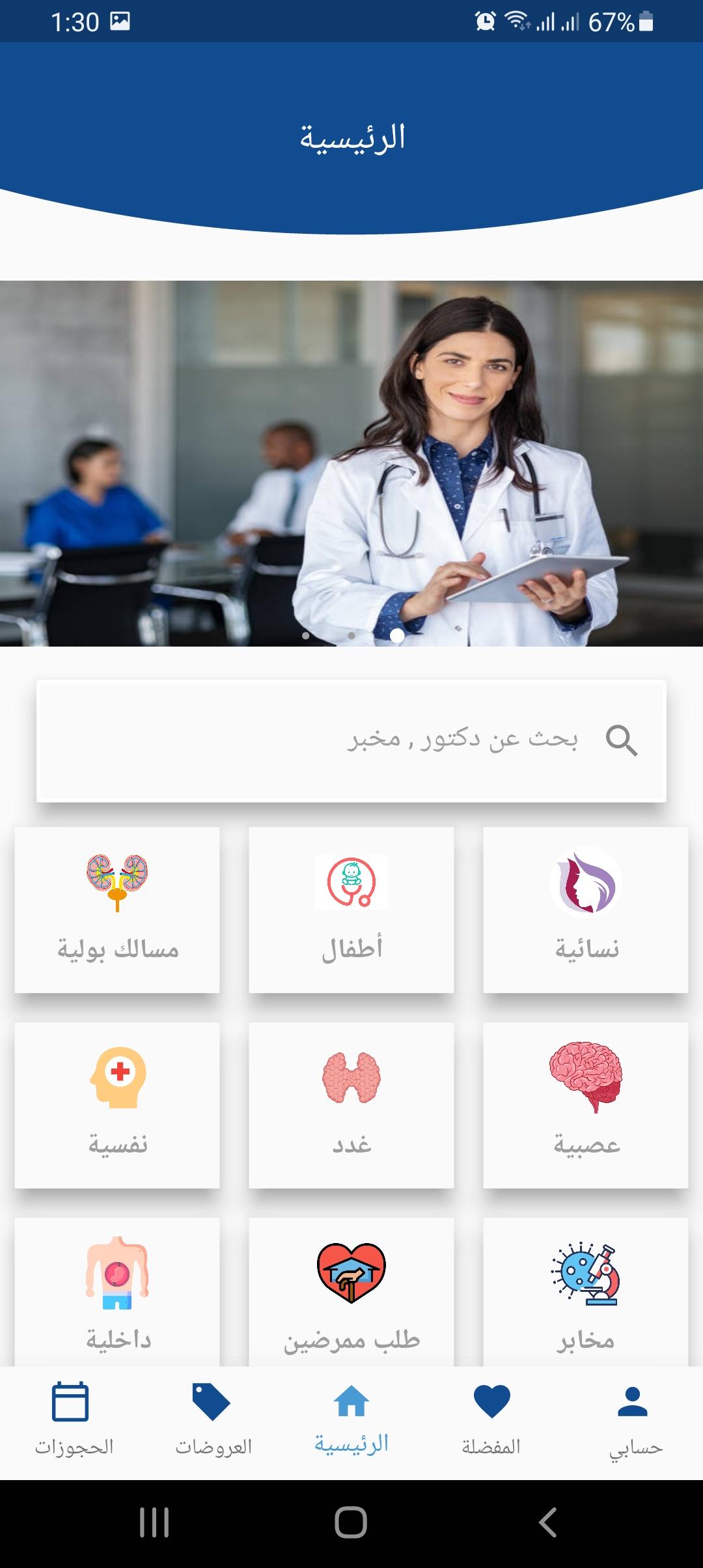Open the recent apps button
The width and height of the screenshot is (703, 1568).
(154, 1522)
